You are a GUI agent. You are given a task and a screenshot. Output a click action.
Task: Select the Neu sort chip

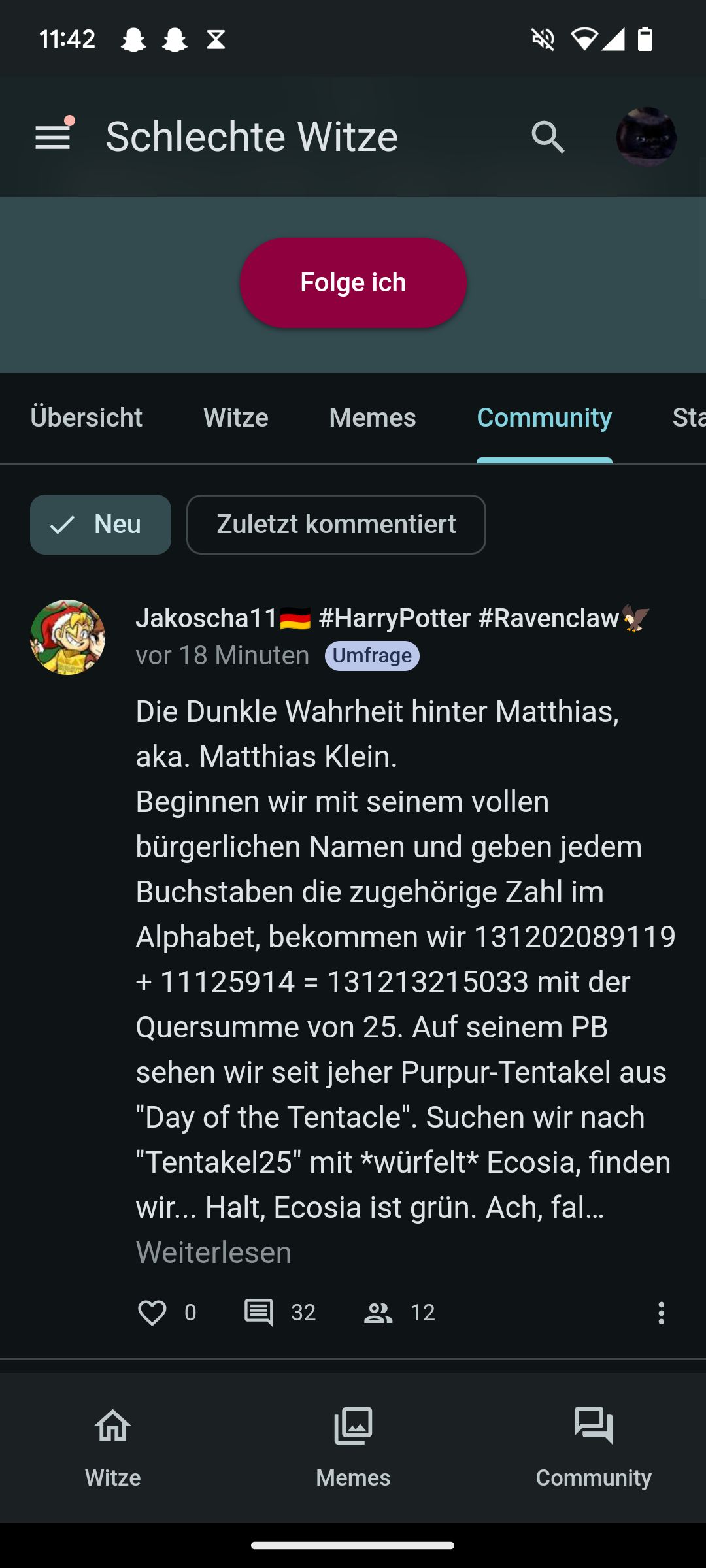tap(101, 525)
